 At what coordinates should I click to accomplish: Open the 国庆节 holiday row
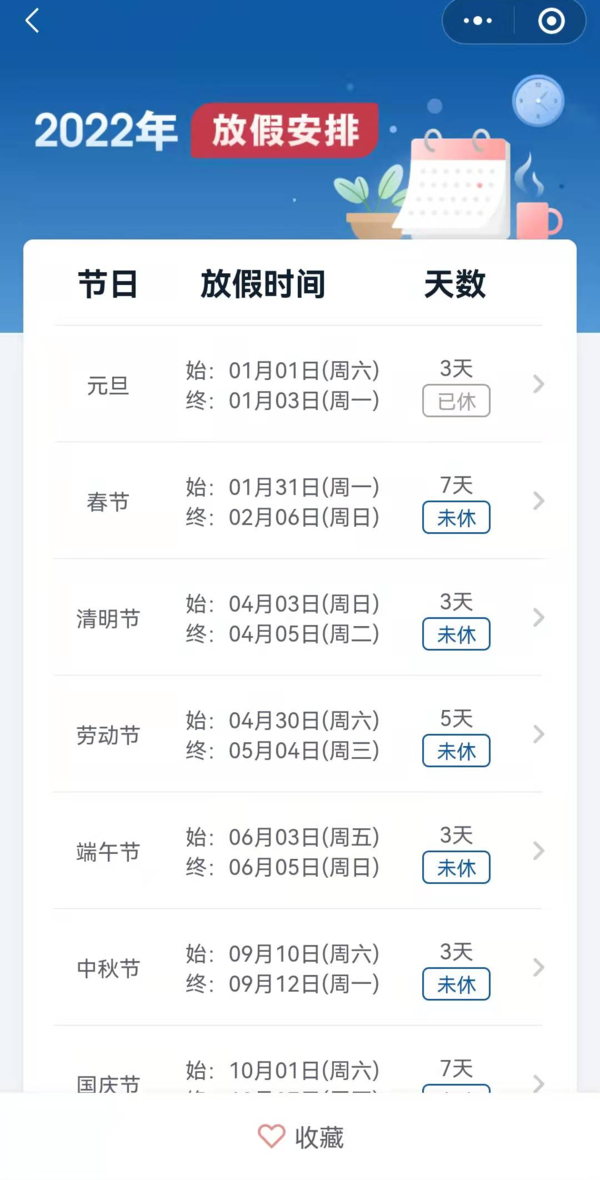click(300, 1075)
